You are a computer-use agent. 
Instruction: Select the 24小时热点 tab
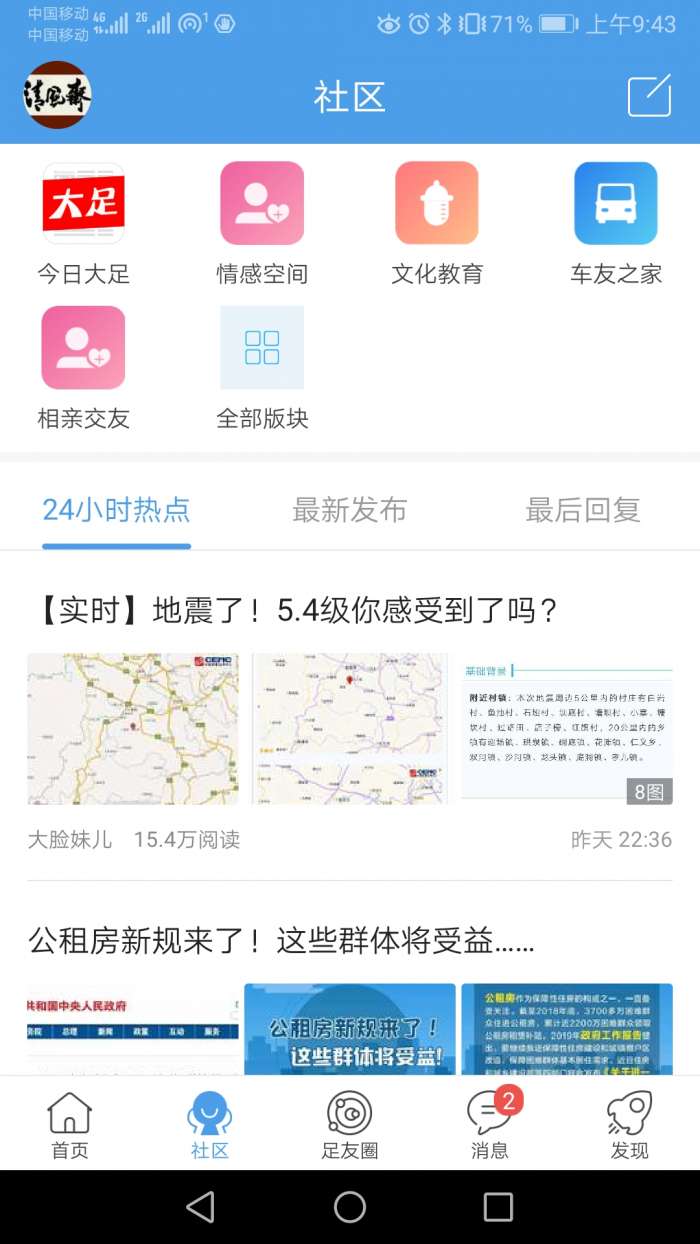point(116,510)
